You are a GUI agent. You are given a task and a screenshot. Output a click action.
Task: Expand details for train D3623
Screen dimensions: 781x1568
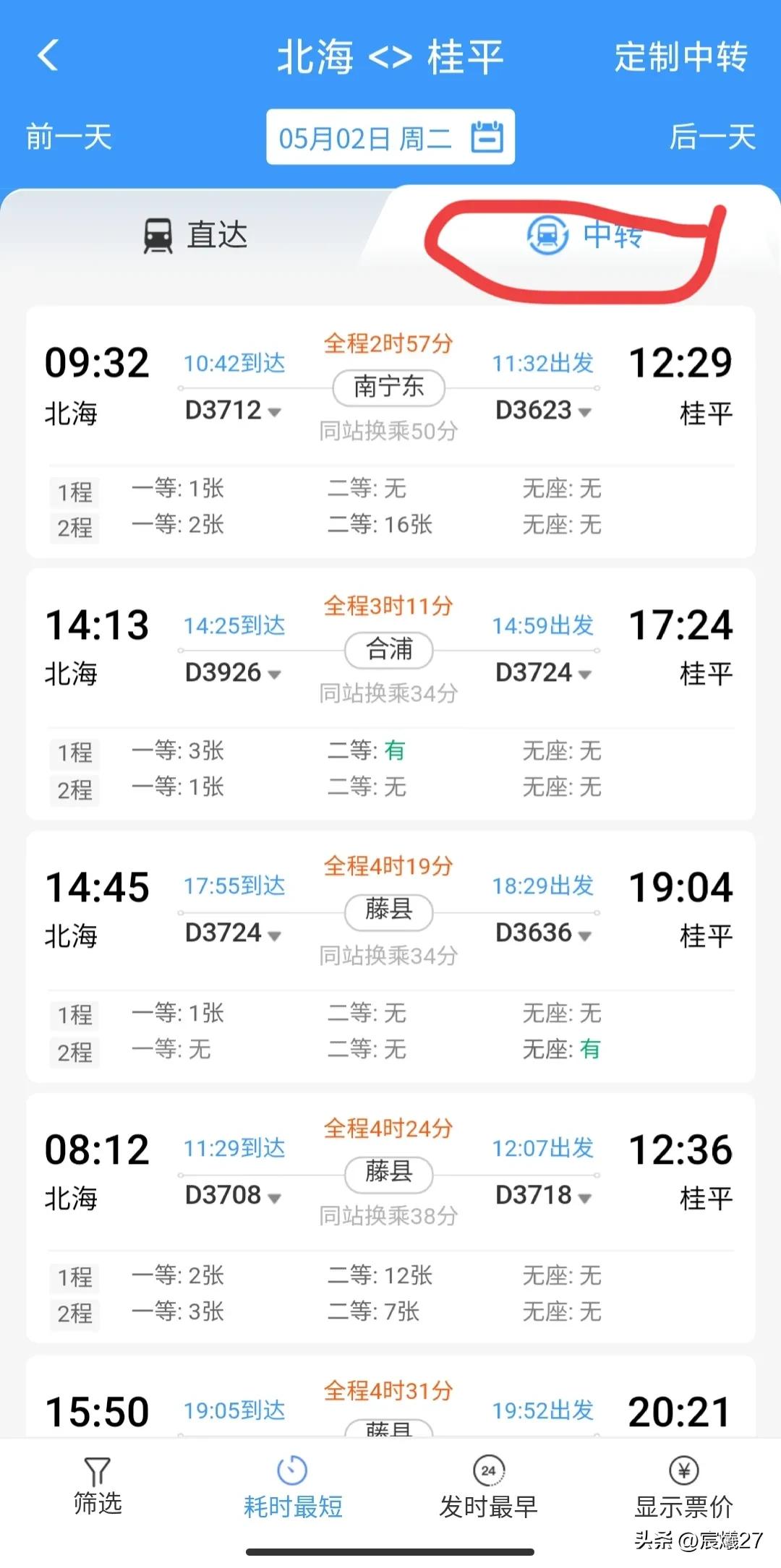tap(542, 410)
